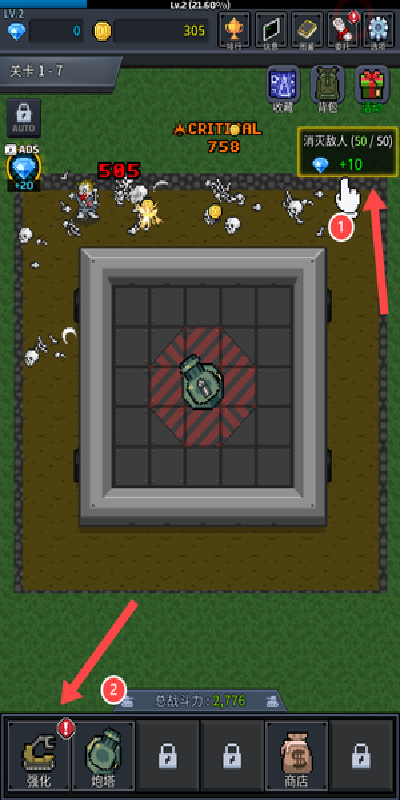Switch to the 强化 upgrade tab
Viewport: 400px width, 800px height.
[x=39, y=755]
